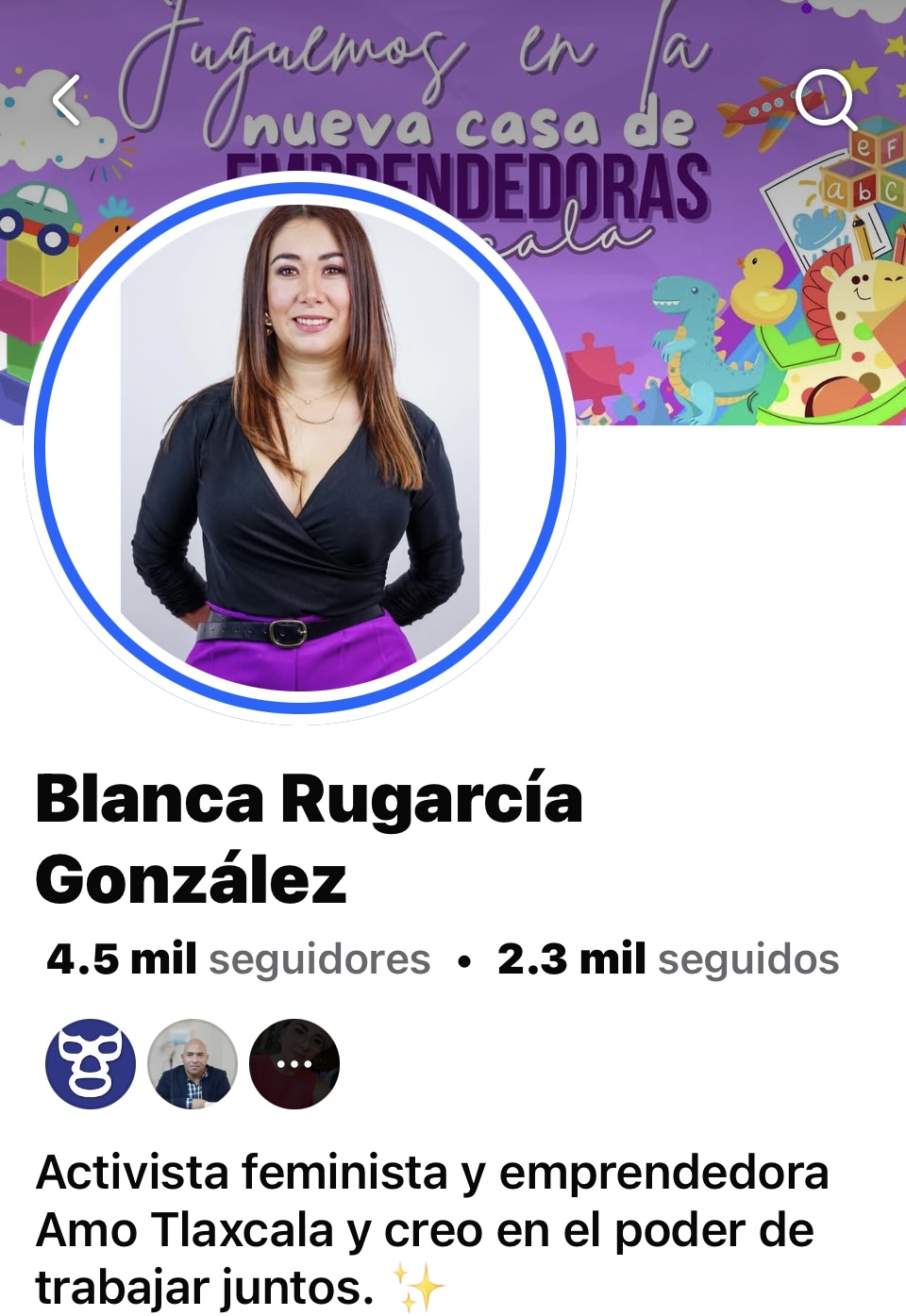Viewport: 906px width, 1316px height.
Task: Open the 4.5 mil seguidores list
Action: (x=238, y=959)
